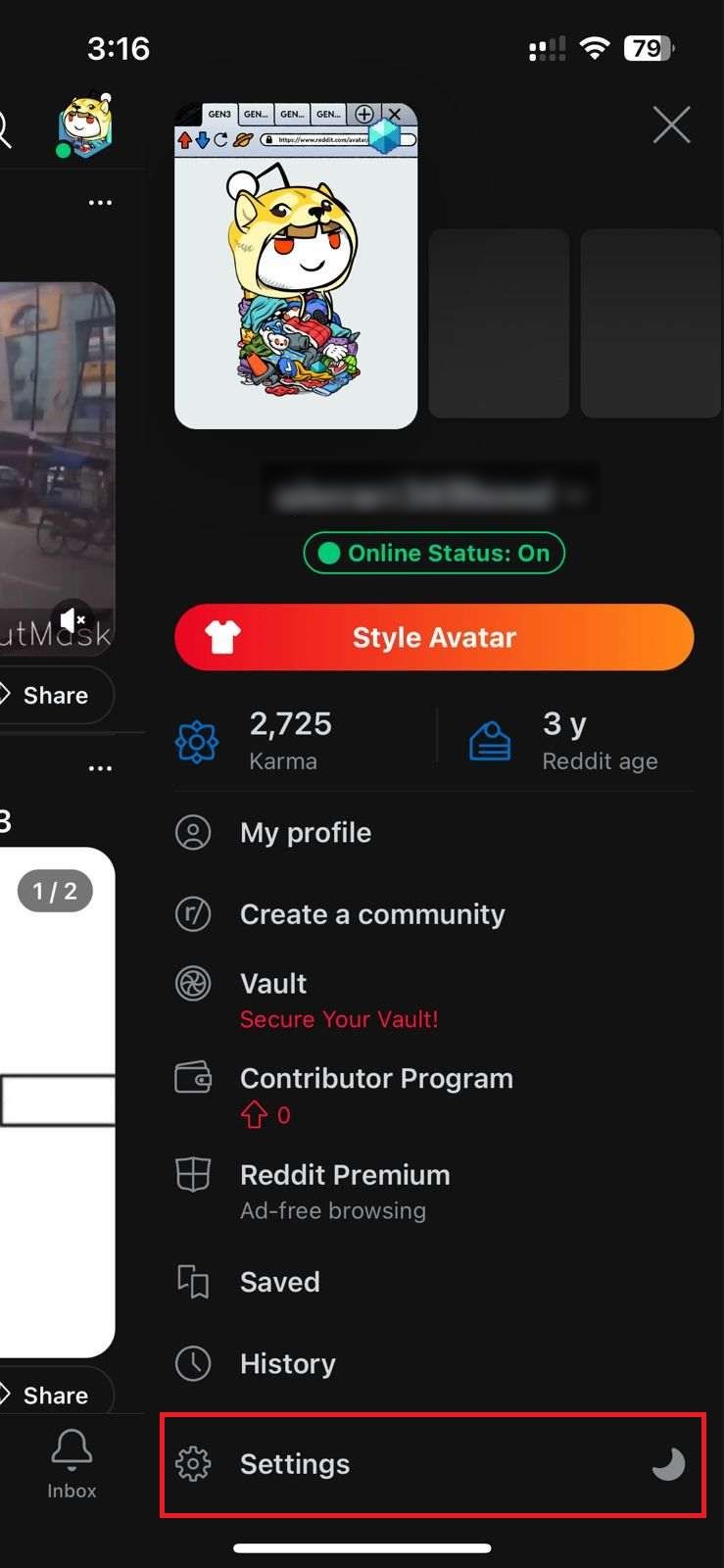Tap the Karma snoo flower icon
Screen dimensions: 724x1568
point(197,741)
